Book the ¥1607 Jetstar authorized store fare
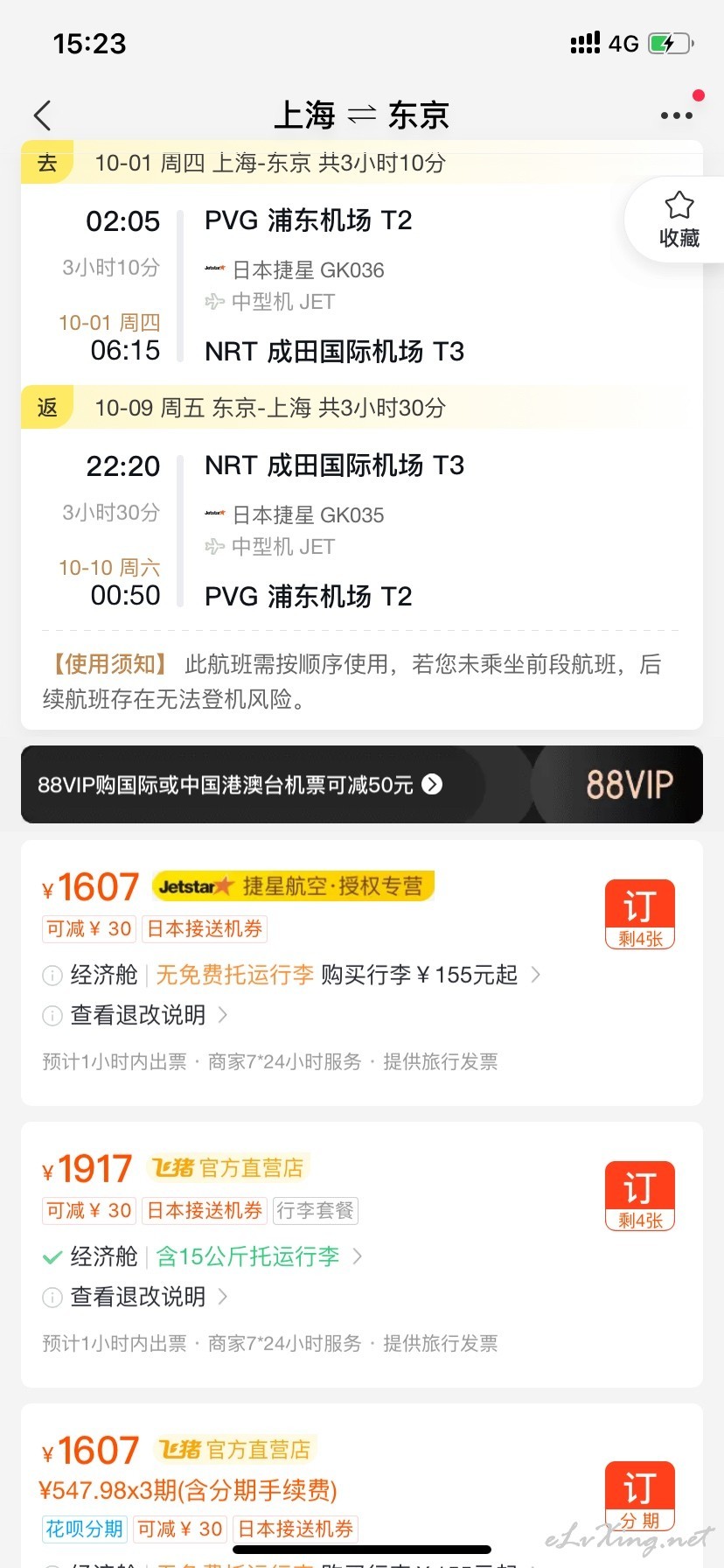 point(640,914)
